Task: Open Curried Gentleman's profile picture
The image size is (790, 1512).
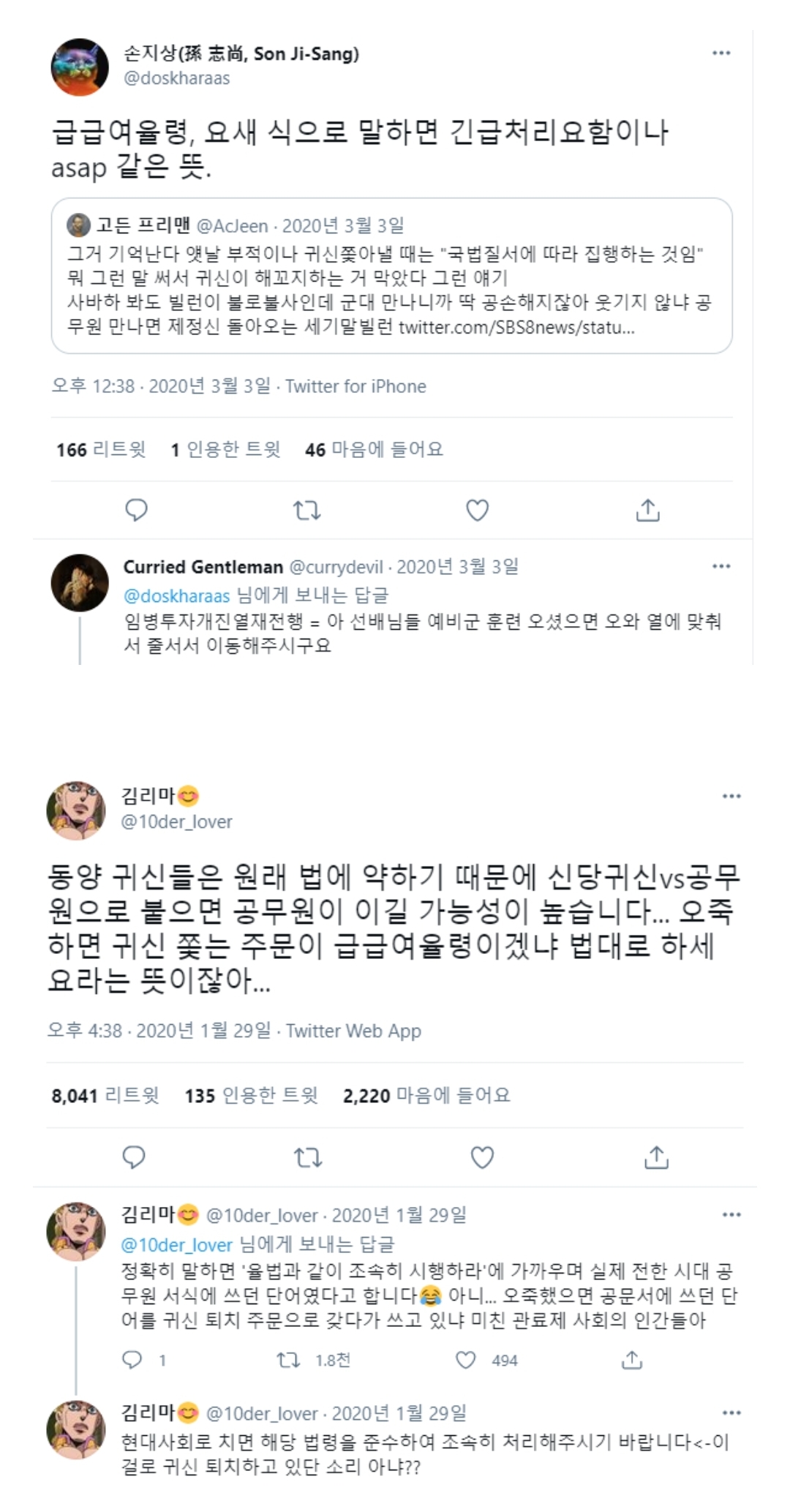Action: coord(80,583)
